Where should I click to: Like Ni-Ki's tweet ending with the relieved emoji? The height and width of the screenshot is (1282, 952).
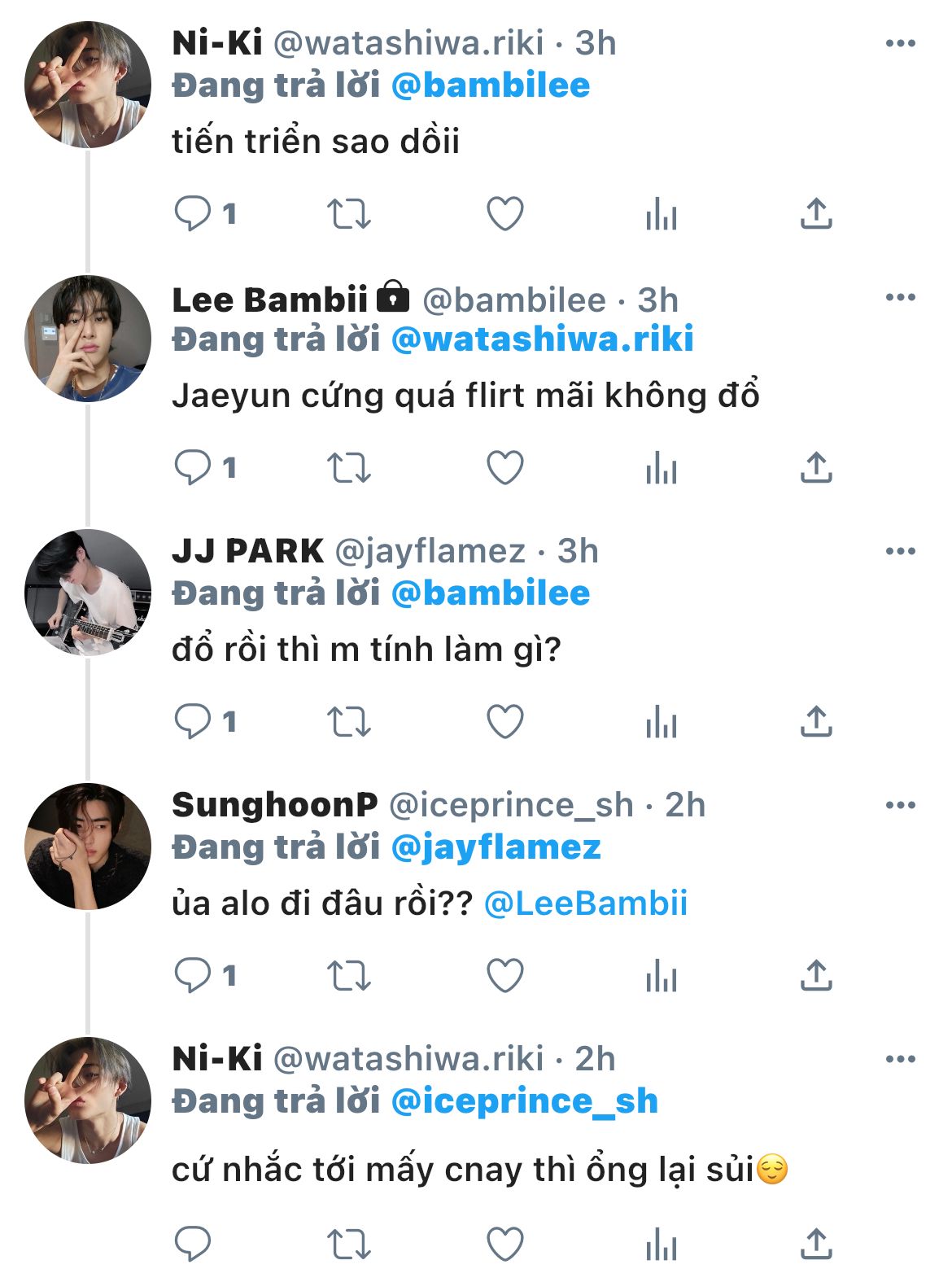pos(504,1245)
